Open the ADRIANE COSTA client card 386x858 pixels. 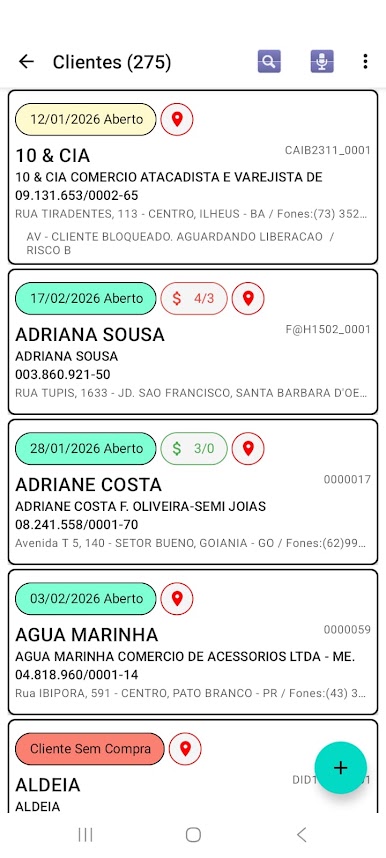click(193, 492)
